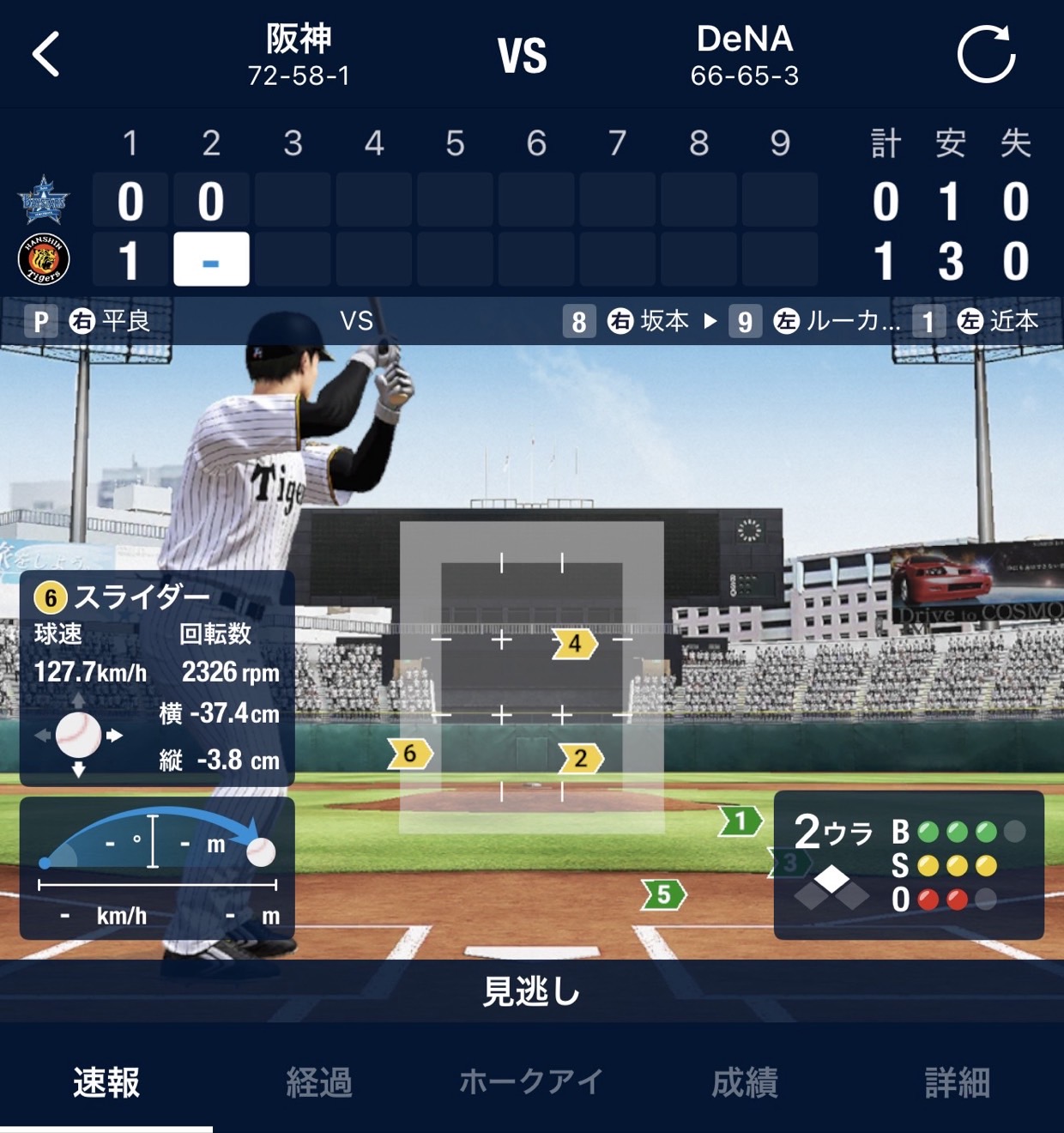Select pitch marker 2 in strike zone
The width and height of the screenshot is (1064, 1133).
(x=581, y=758)
